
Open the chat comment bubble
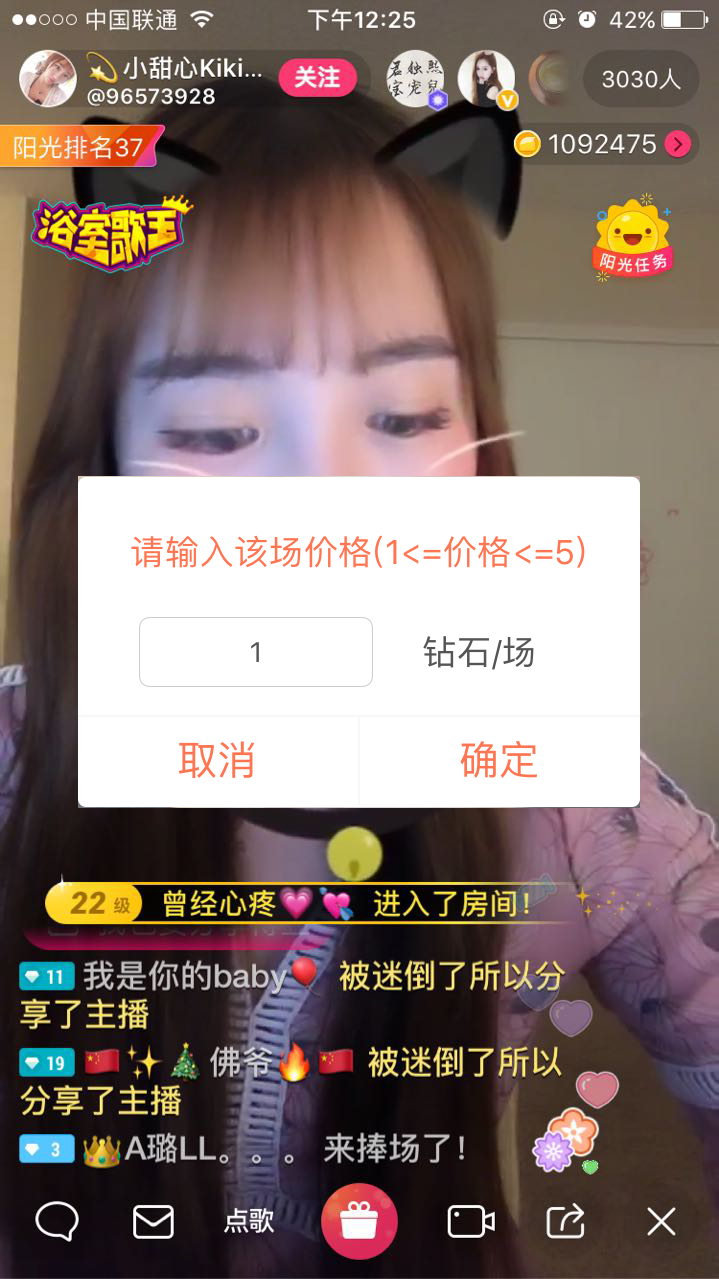point(57,1221)
